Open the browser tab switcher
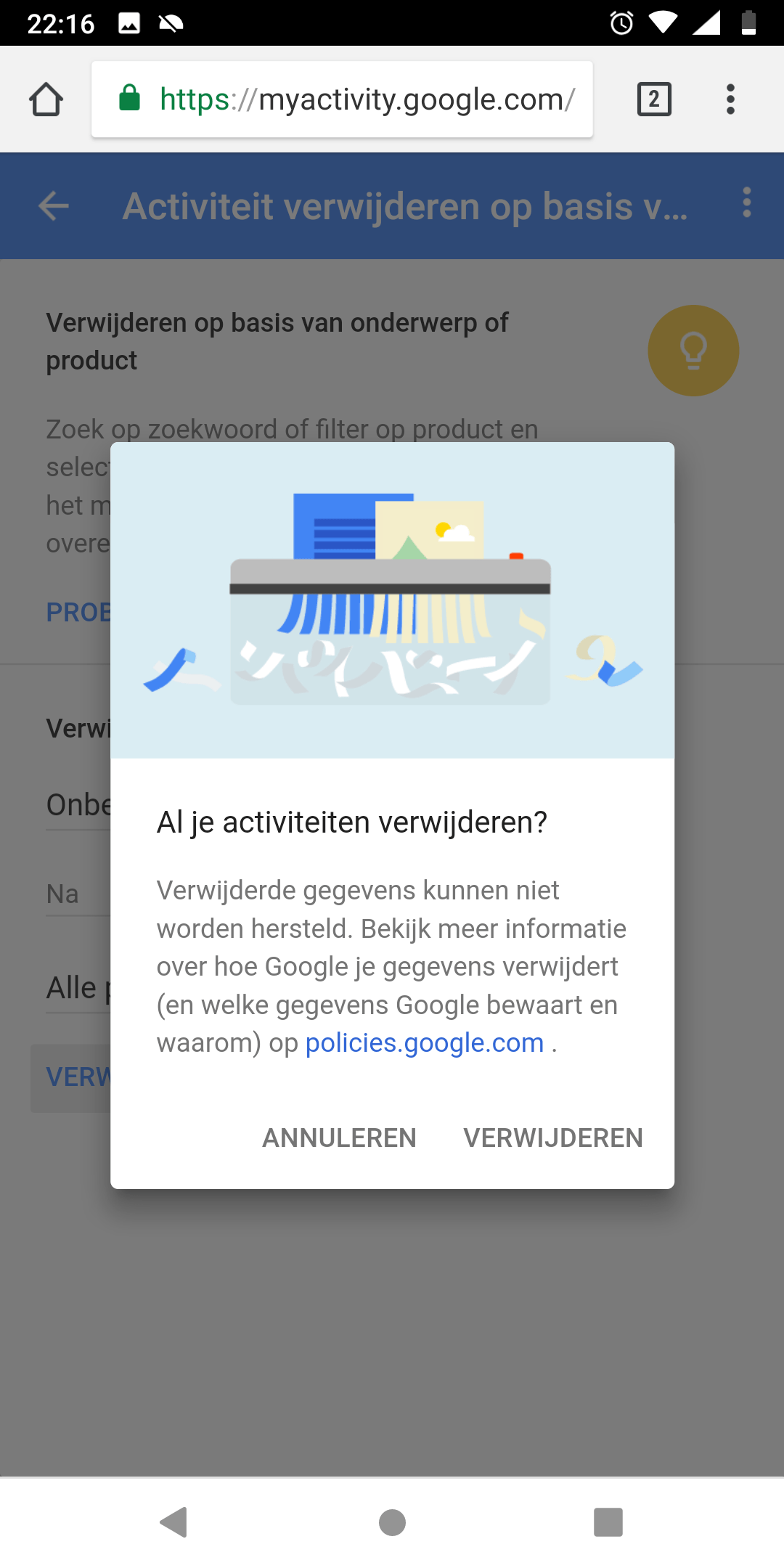Screen dimensions: 784x1568 pyautogui.click(x=653, y=99)
